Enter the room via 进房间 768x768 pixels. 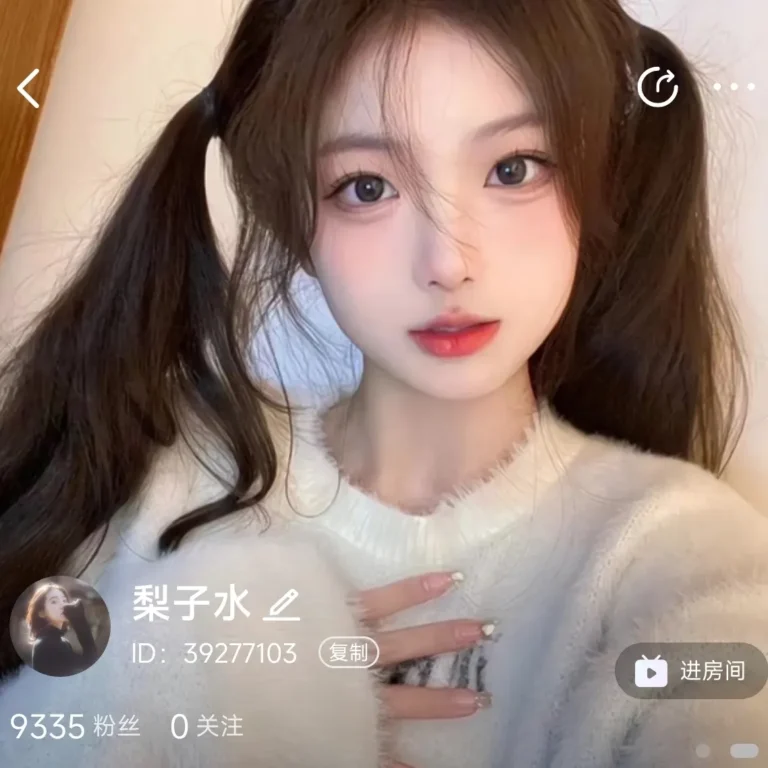[691, 670]
